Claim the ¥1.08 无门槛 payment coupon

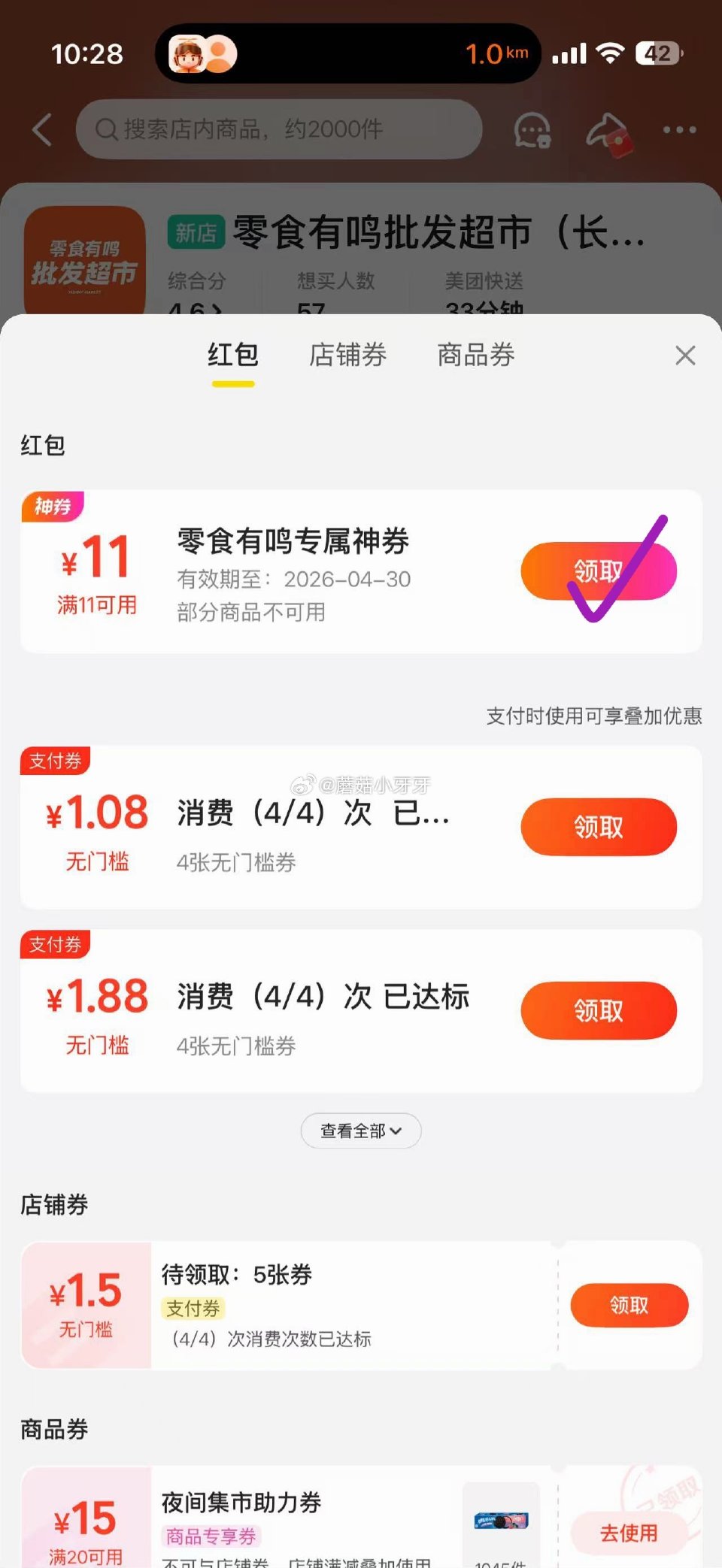(598, 827)
